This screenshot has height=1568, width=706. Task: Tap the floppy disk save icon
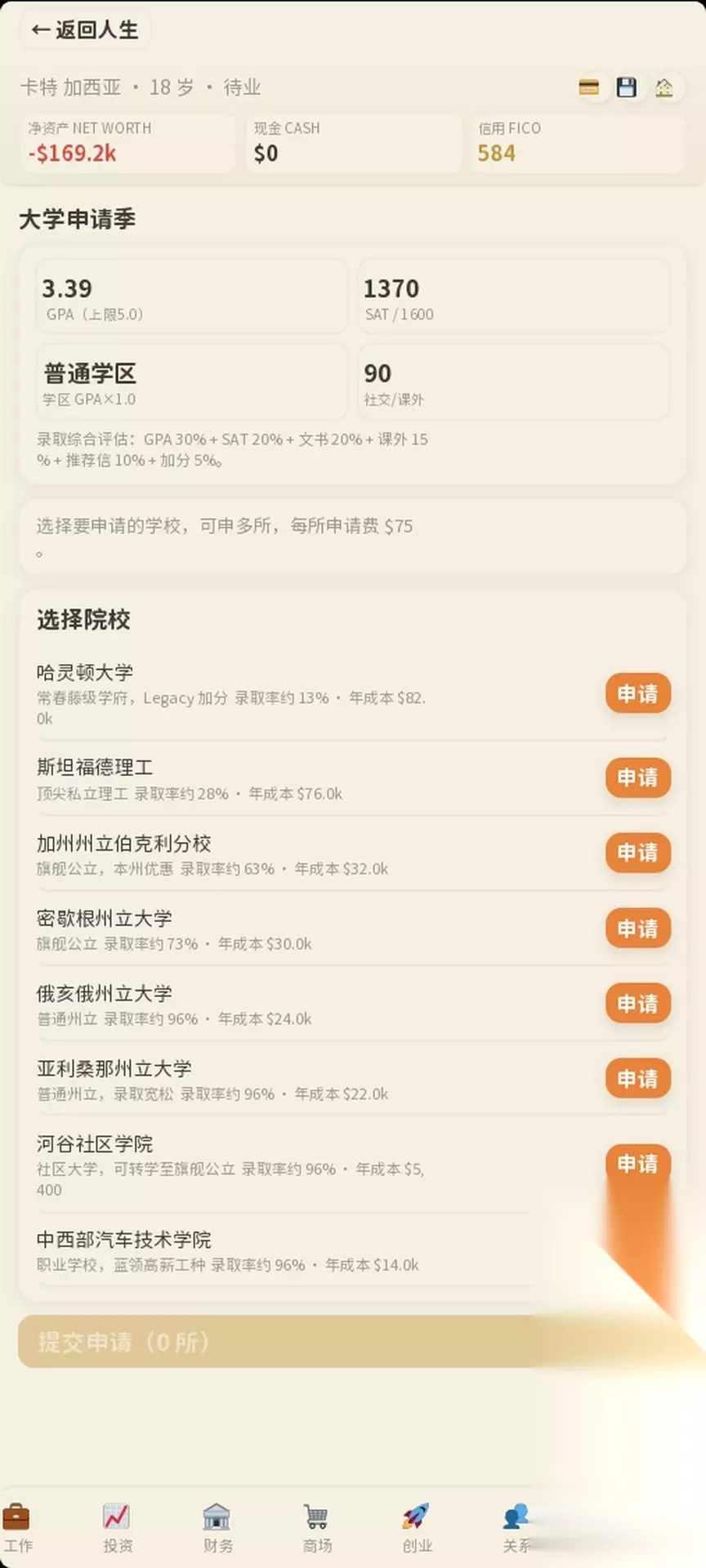click(x=627, y=87)
